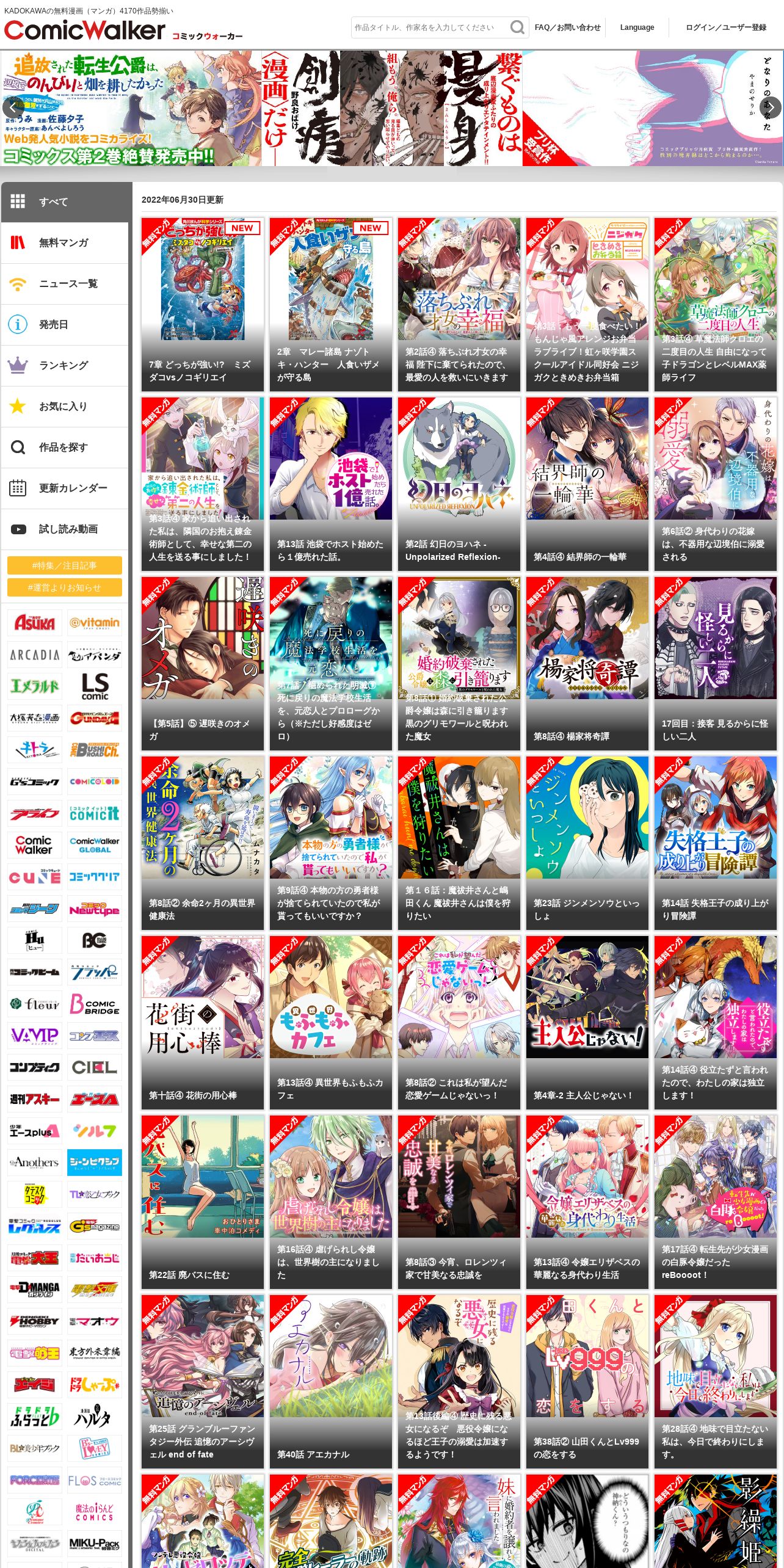This screenshot has width=784, height=1568.
Task: Open 更新カレンダー in the sidebar
Action: [65, 488]
